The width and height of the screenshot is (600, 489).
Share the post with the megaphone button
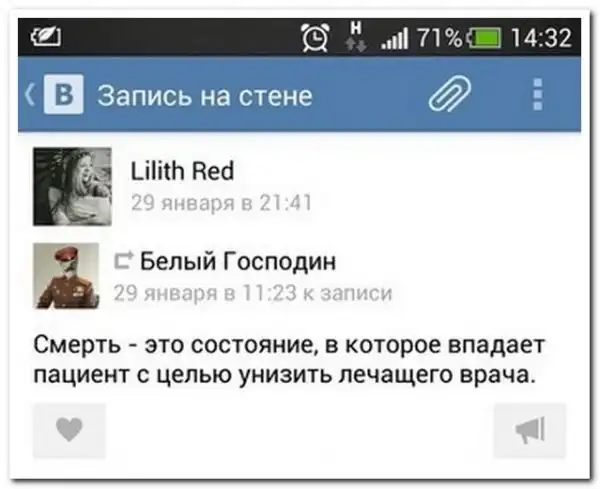[x=529, y=431]
